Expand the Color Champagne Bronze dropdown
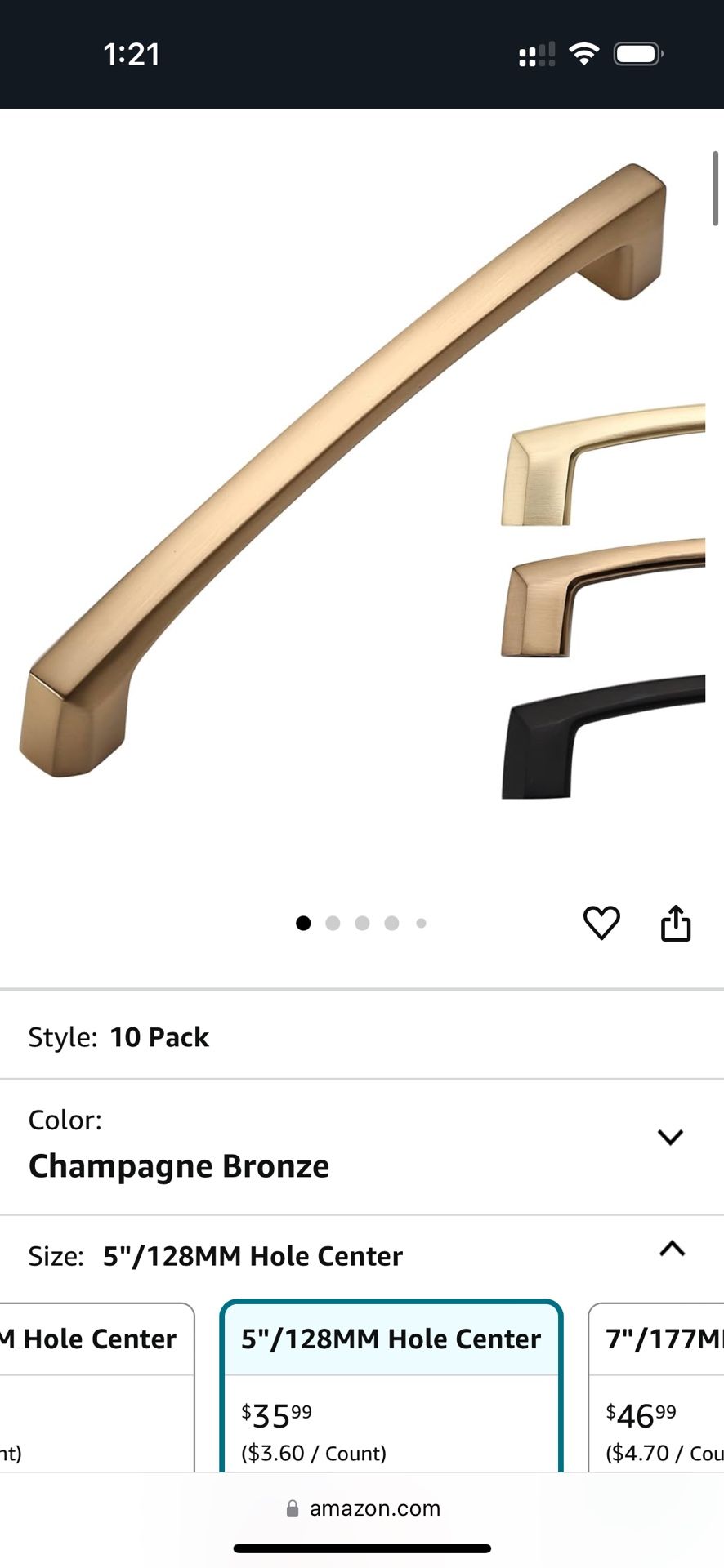This screenshot has height=1568, width=724. 670,1137
